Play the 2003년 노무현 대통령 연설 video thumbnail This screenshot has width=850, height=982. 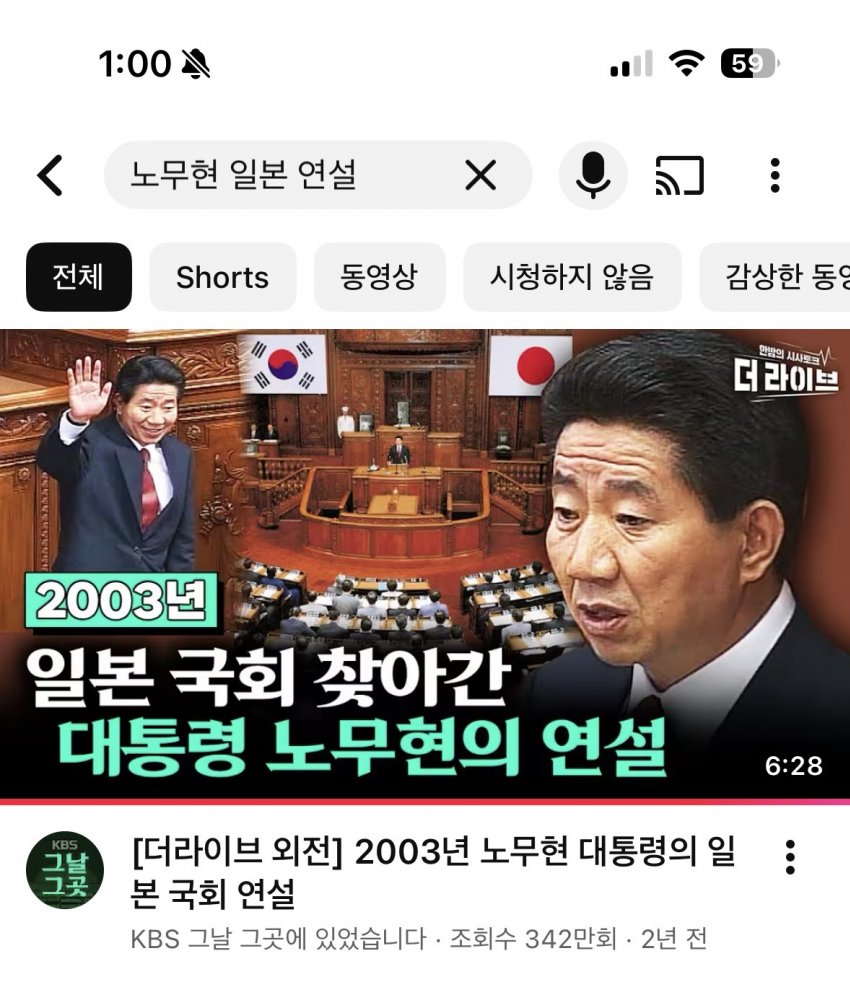(425, 565)
